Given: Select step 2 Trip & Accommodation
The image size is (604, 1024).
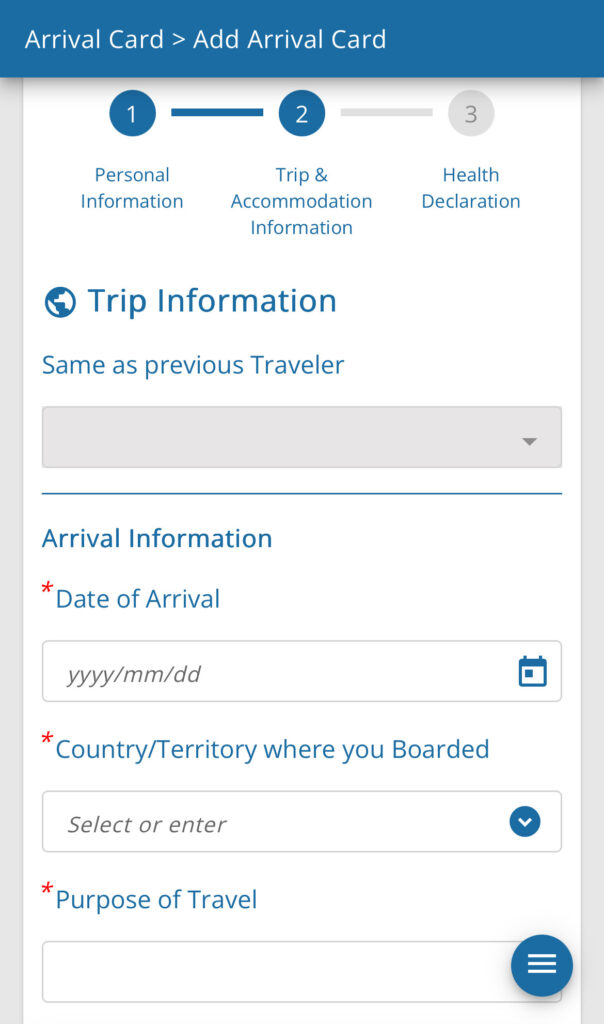Looking at the screenshot, I should pyautogui.click(x=301, y=114).
